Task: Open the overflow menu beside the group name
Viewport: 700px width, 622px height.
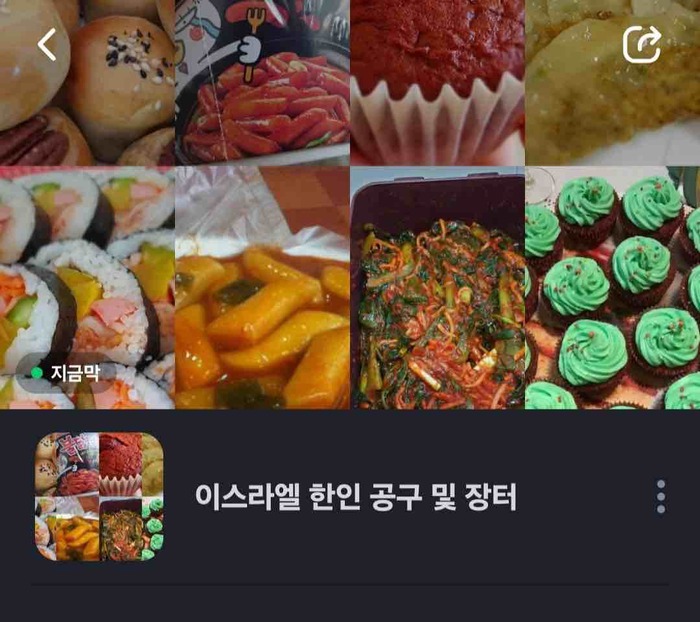Action: point(660,497)
